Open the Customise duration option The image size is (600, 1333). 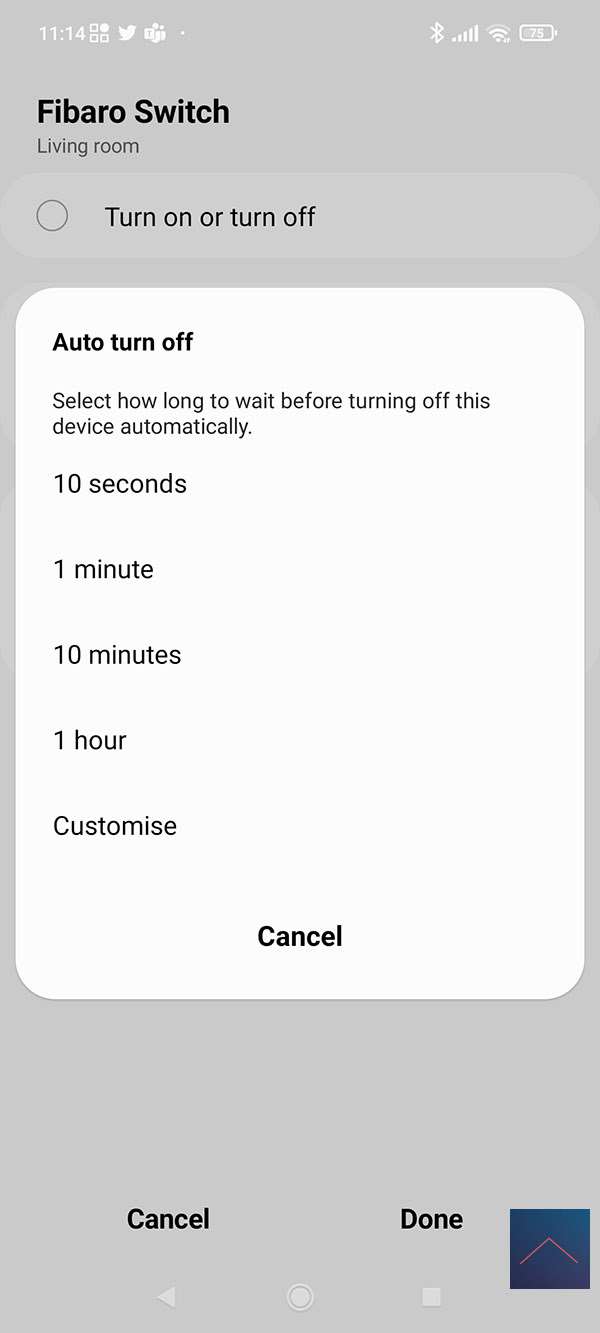coord(115,826)
